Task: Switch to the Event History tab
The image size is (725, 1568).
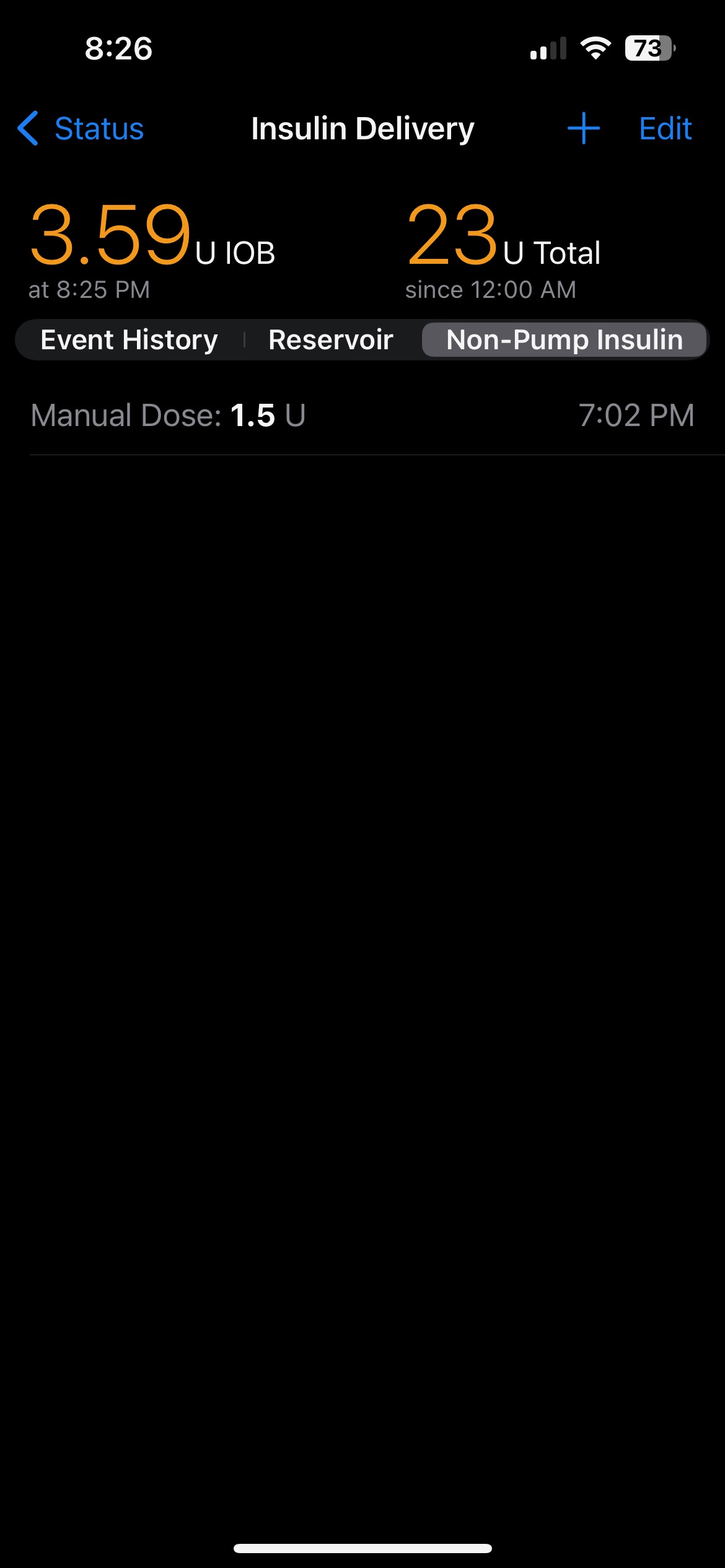Action: pyautogui.click(x=128, y=339)
